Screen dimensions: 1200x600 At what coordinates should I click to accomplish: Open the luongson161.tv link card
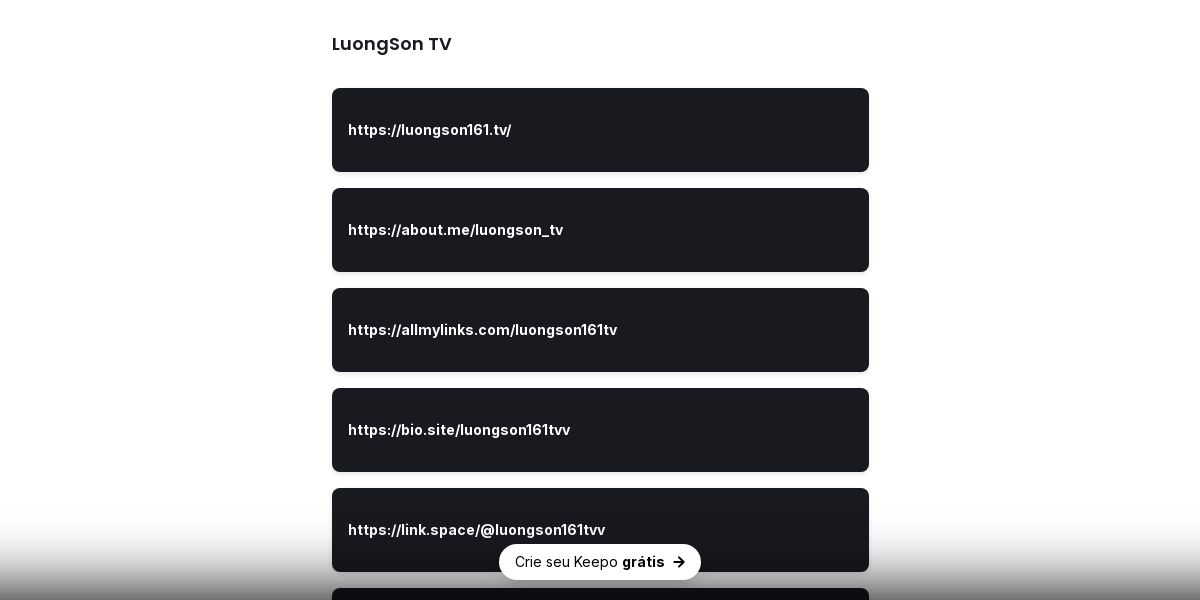click(x=600, y=130)
